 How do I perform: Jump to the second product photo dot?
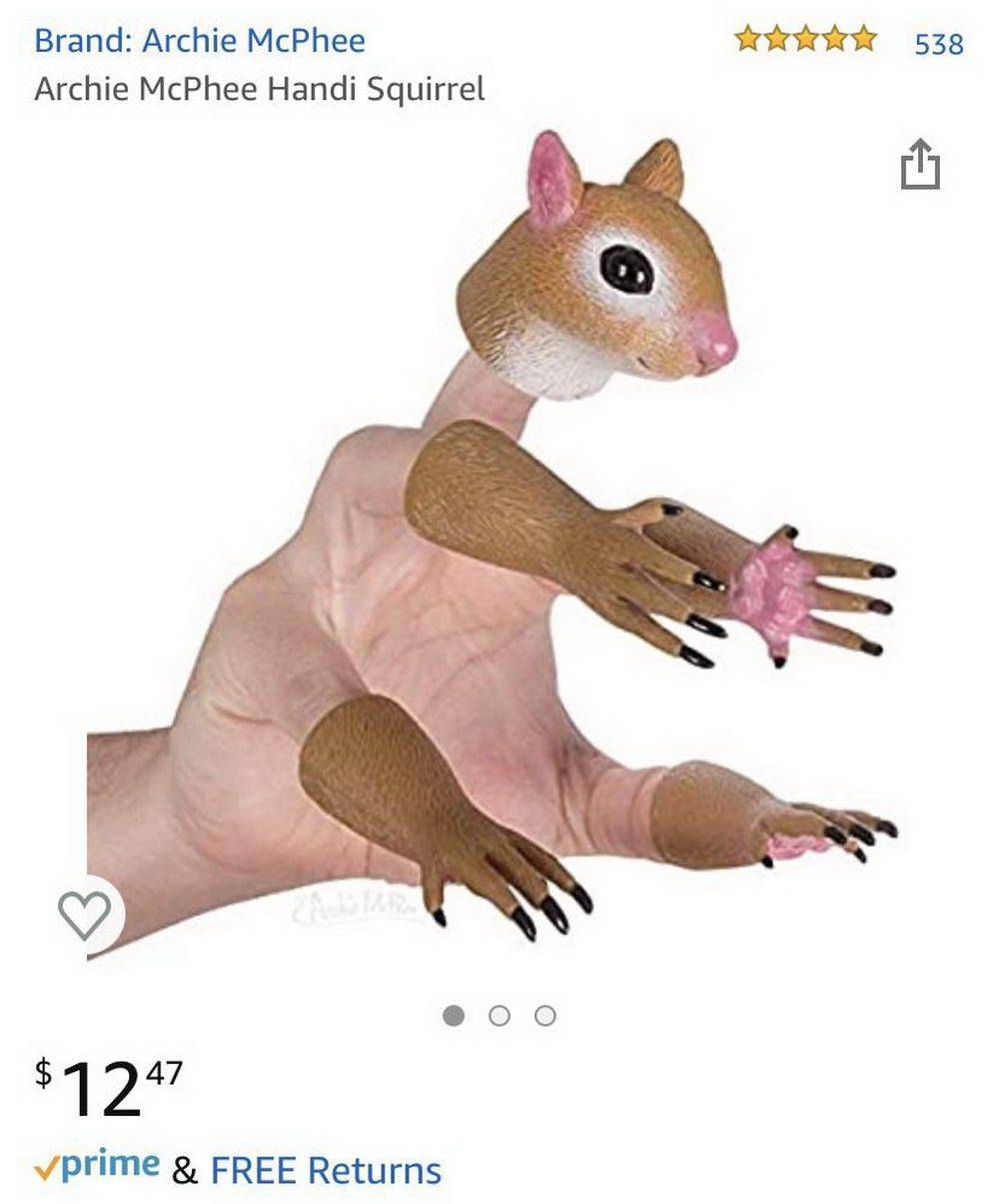pyautogui.click(x=499, y=1016)
